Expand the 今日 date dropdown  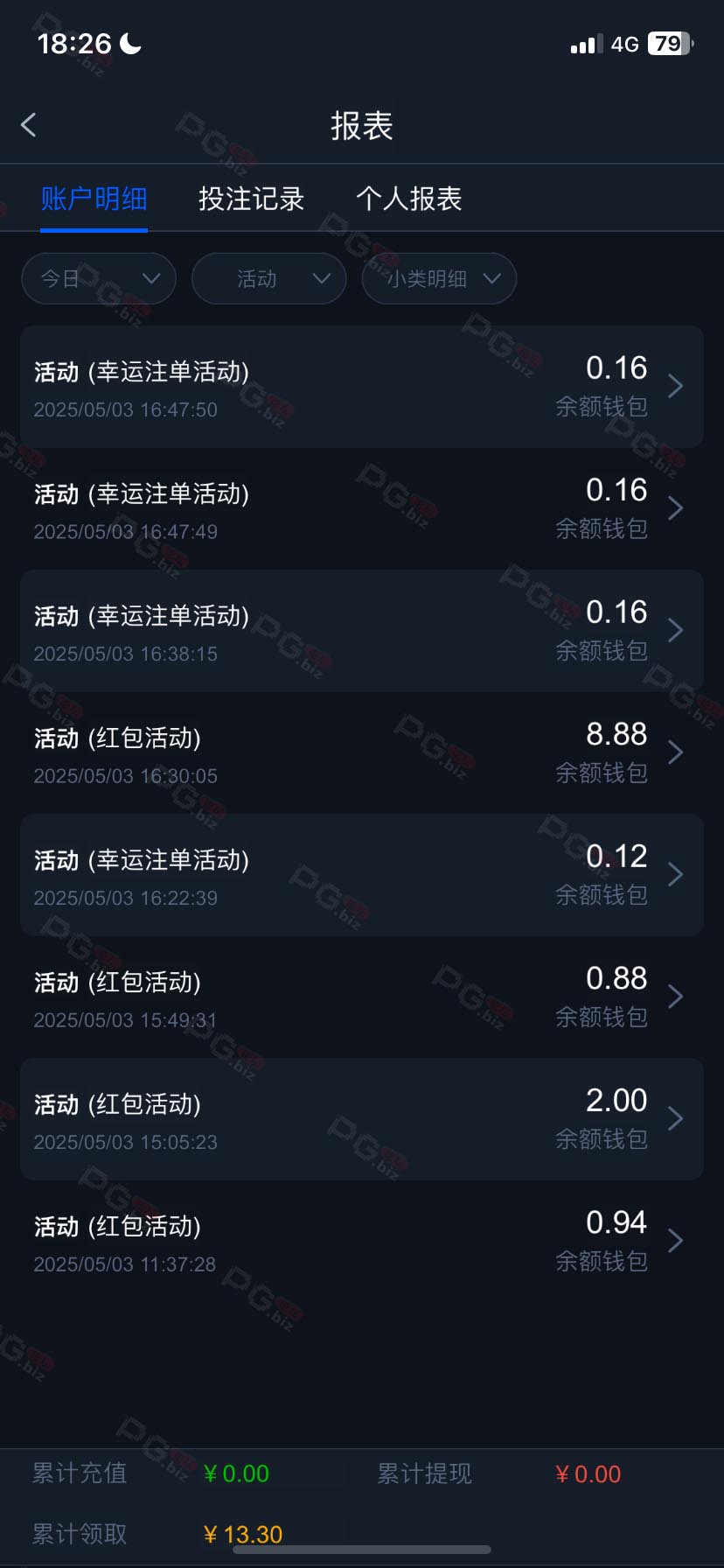[99, 278]
